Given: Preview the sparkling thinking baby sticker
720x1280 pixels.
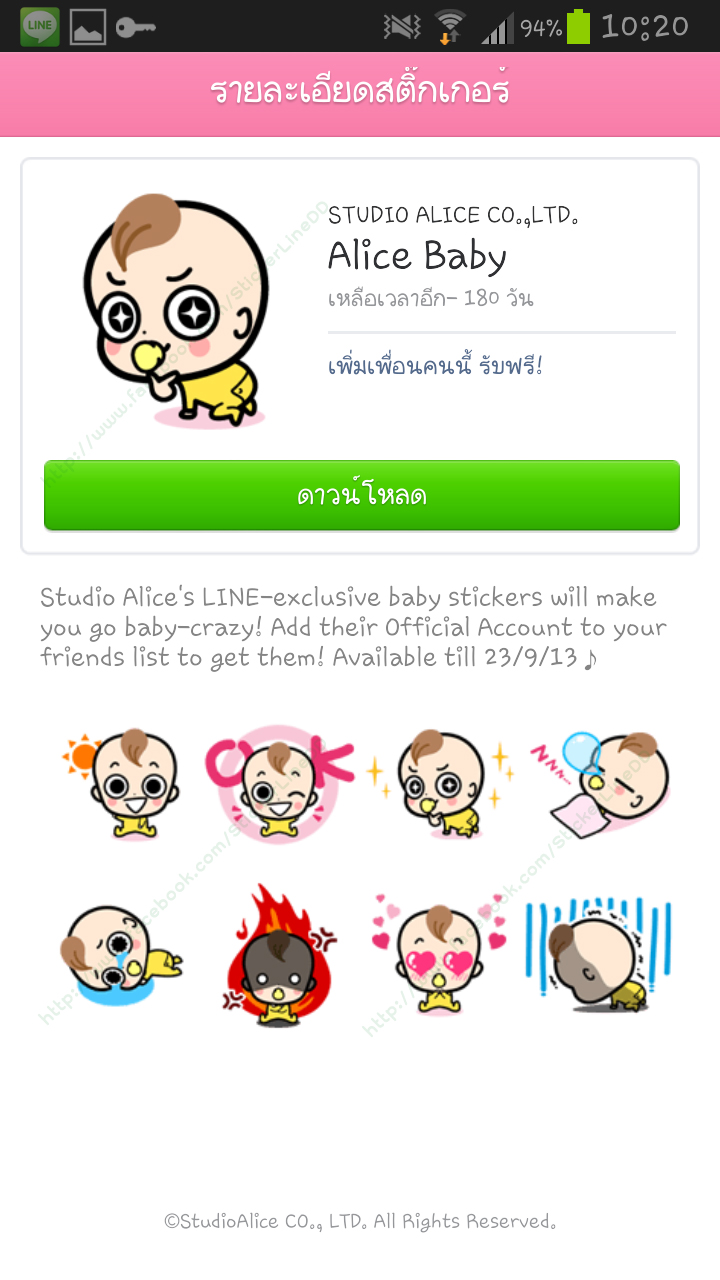Looking at the screenshot, I should pos(440,784).
